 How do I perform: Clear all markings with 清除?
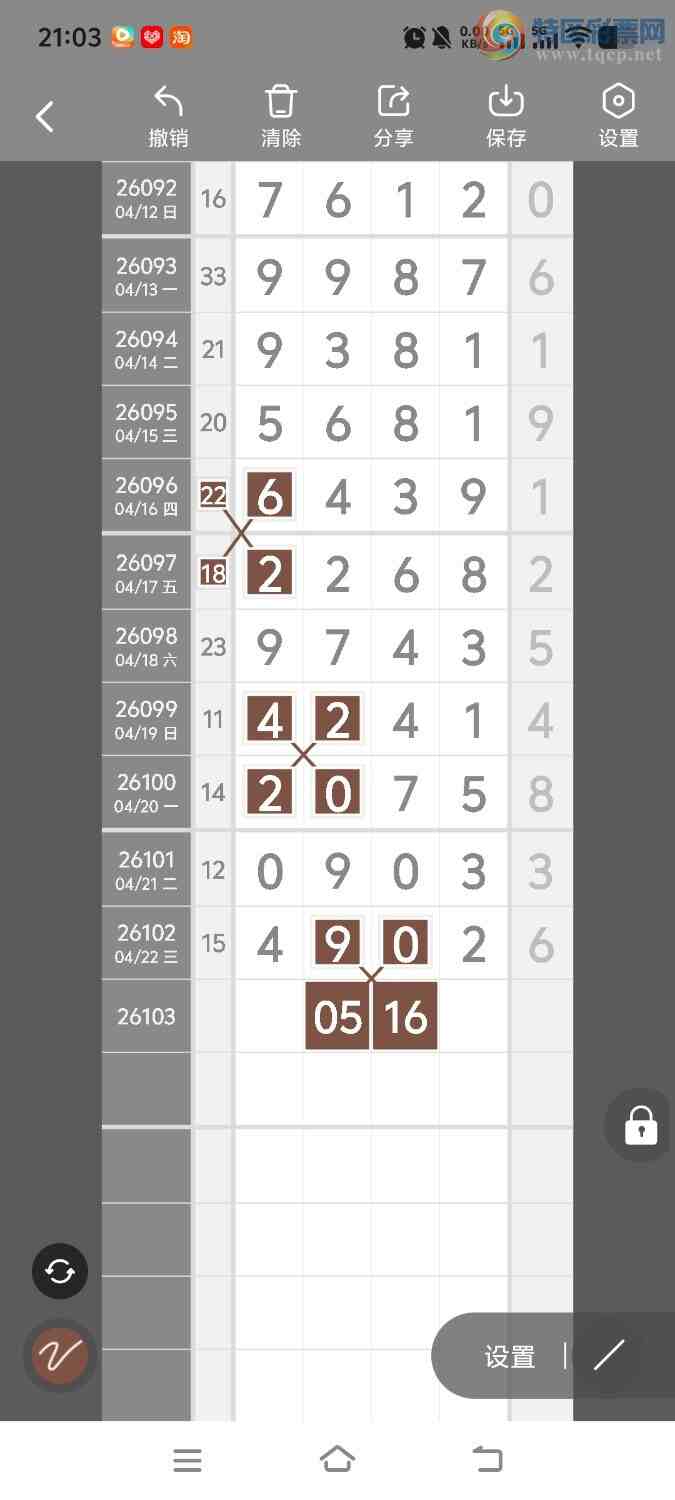pyautogui.click(x=281, y=116)
